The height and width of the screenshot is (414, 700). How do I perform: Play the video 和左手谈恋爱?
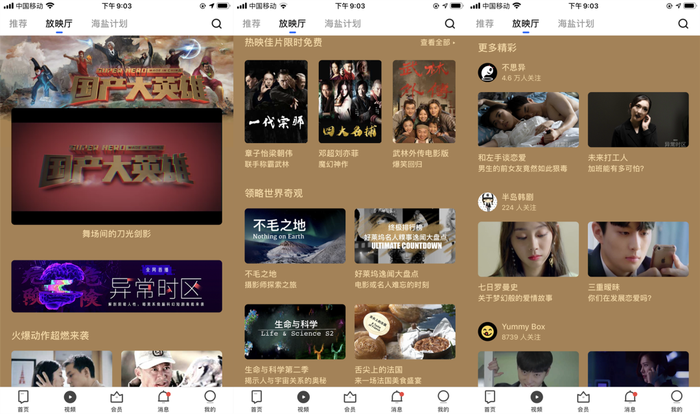click(528, 120)
